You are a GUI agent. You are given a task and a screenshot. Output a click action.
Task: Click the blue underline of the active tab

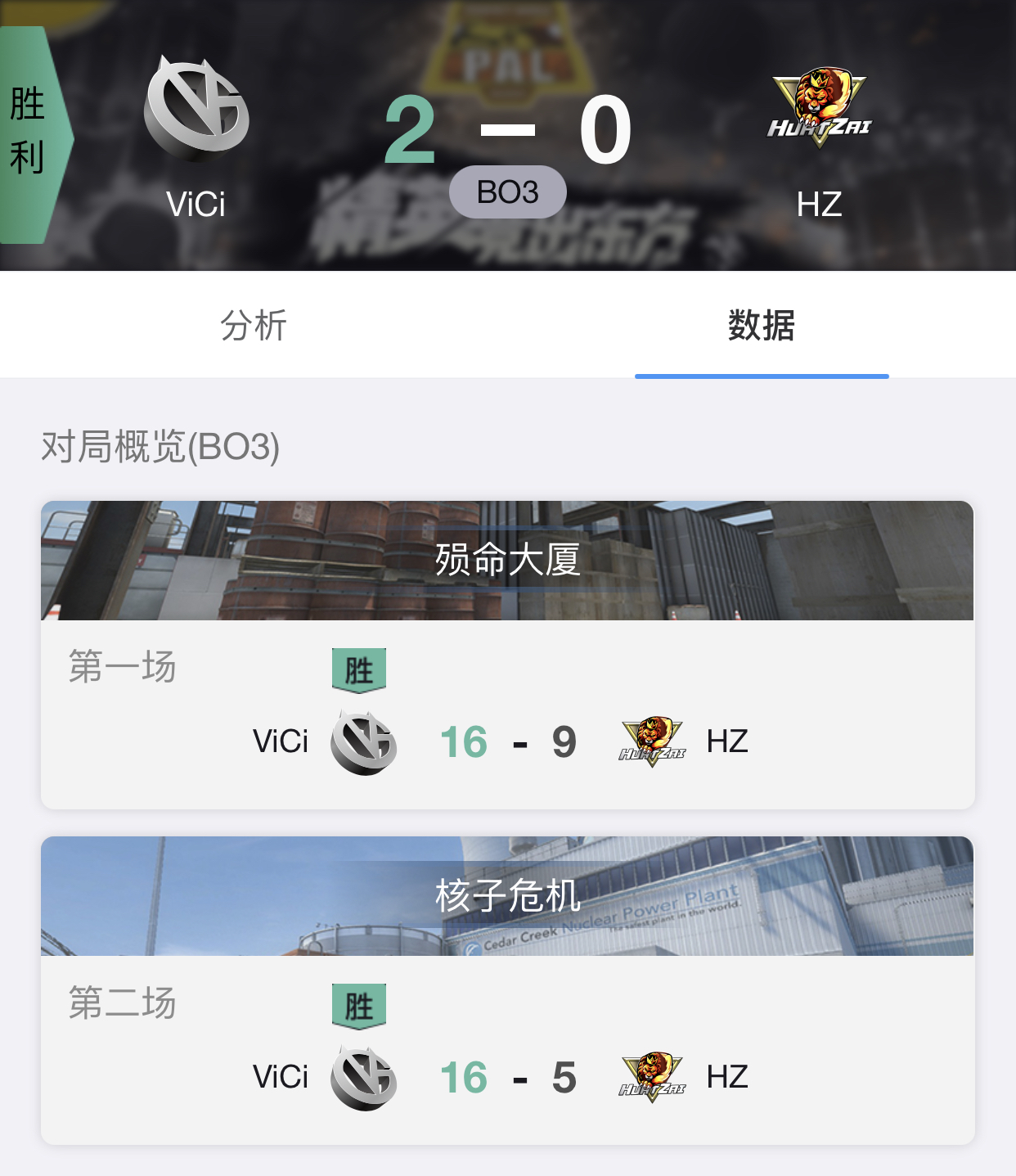click(762, 377)
